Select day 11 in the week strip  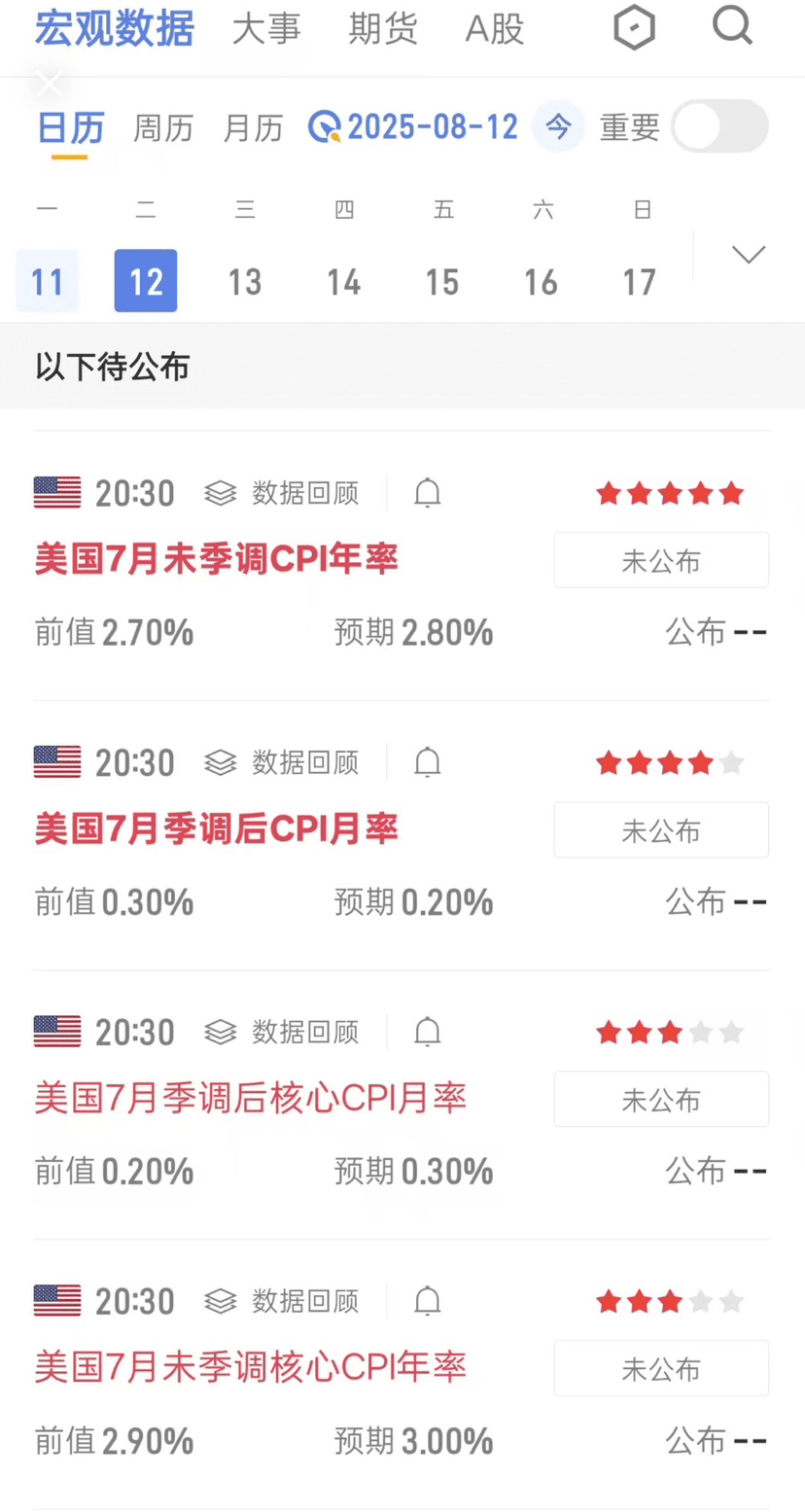point(47,282)
